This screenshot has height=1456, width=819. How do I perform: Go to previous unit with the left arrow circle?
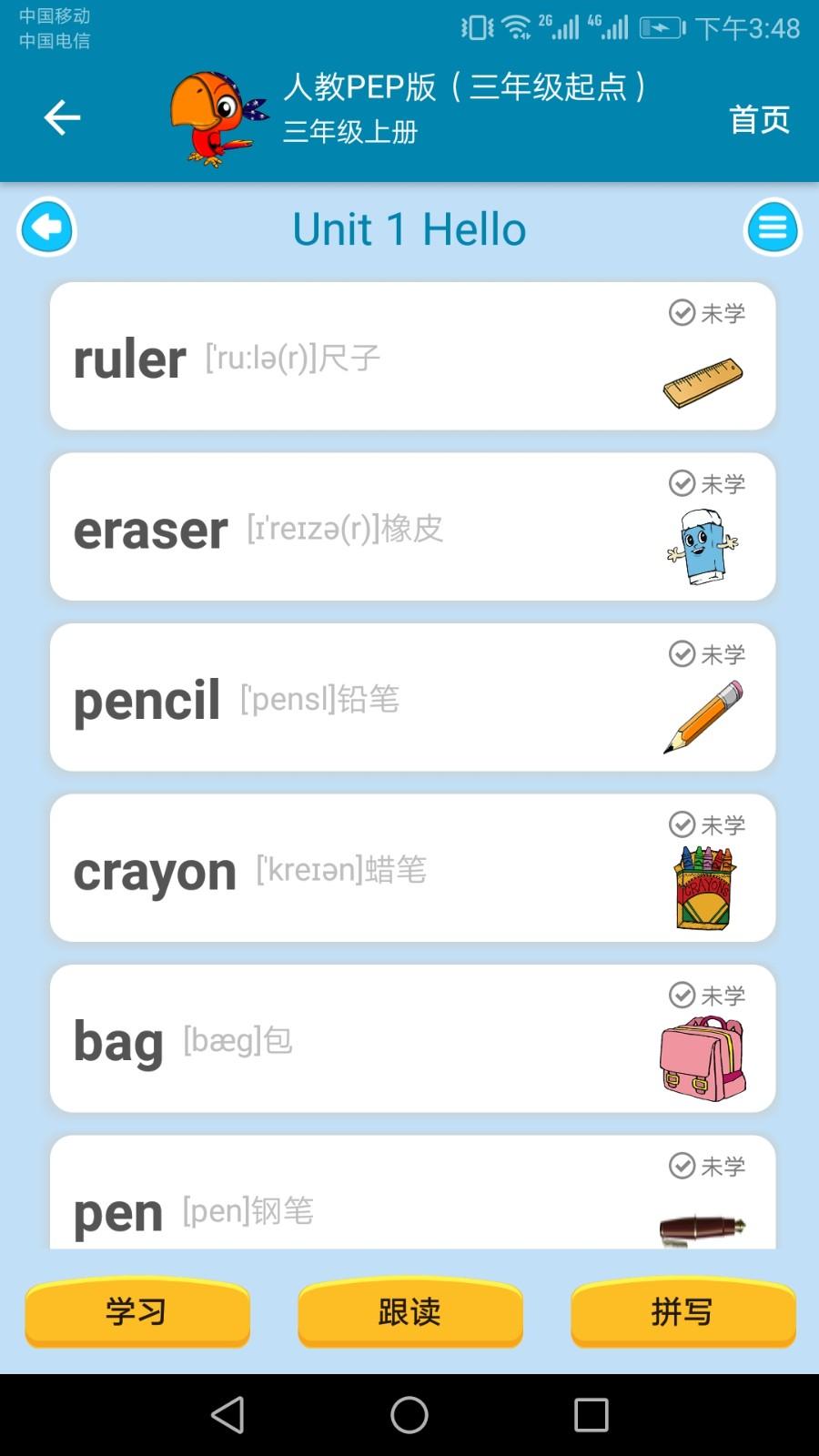[x=47, y=227]
